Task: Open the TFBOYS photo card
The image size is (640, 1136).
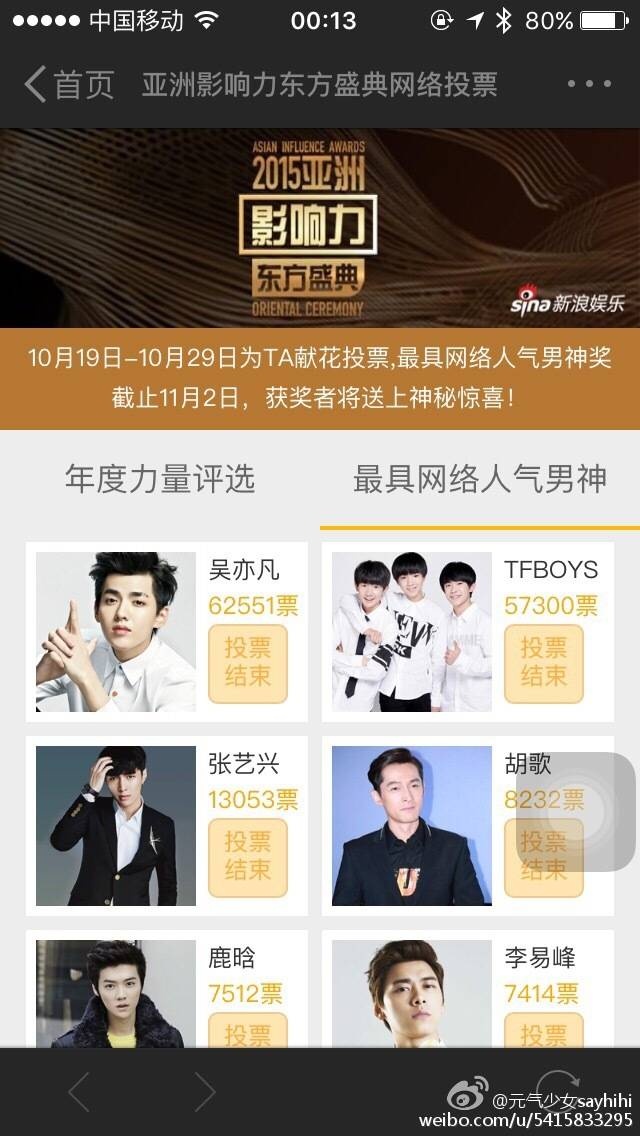Action: [412, 632]
